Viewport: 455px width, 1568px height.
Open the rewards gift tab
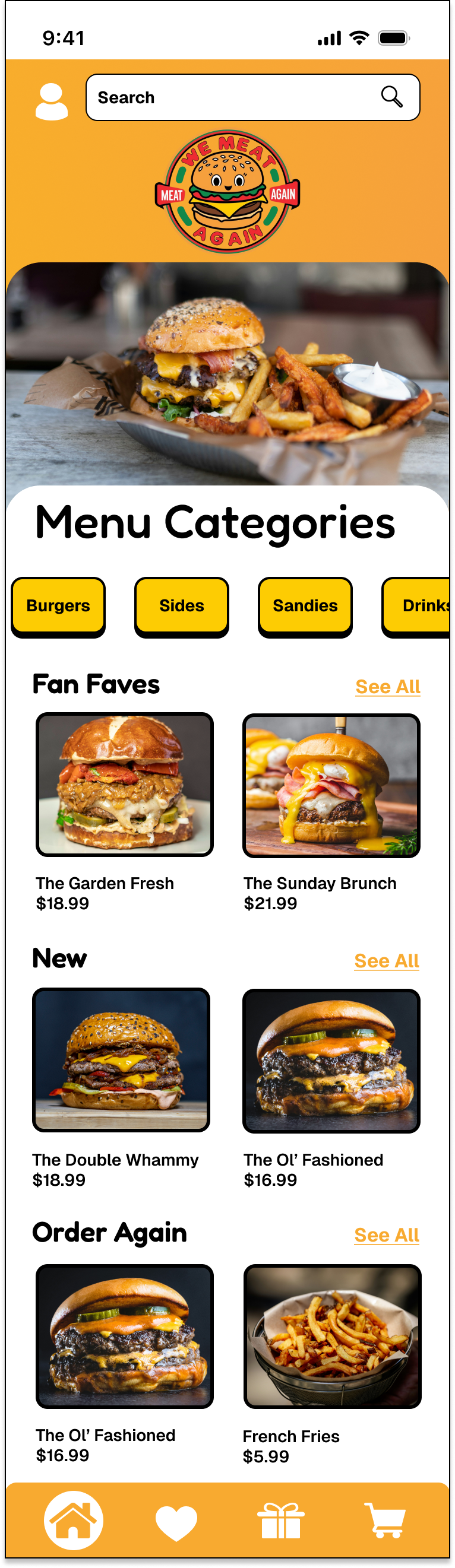point(281,1521)
